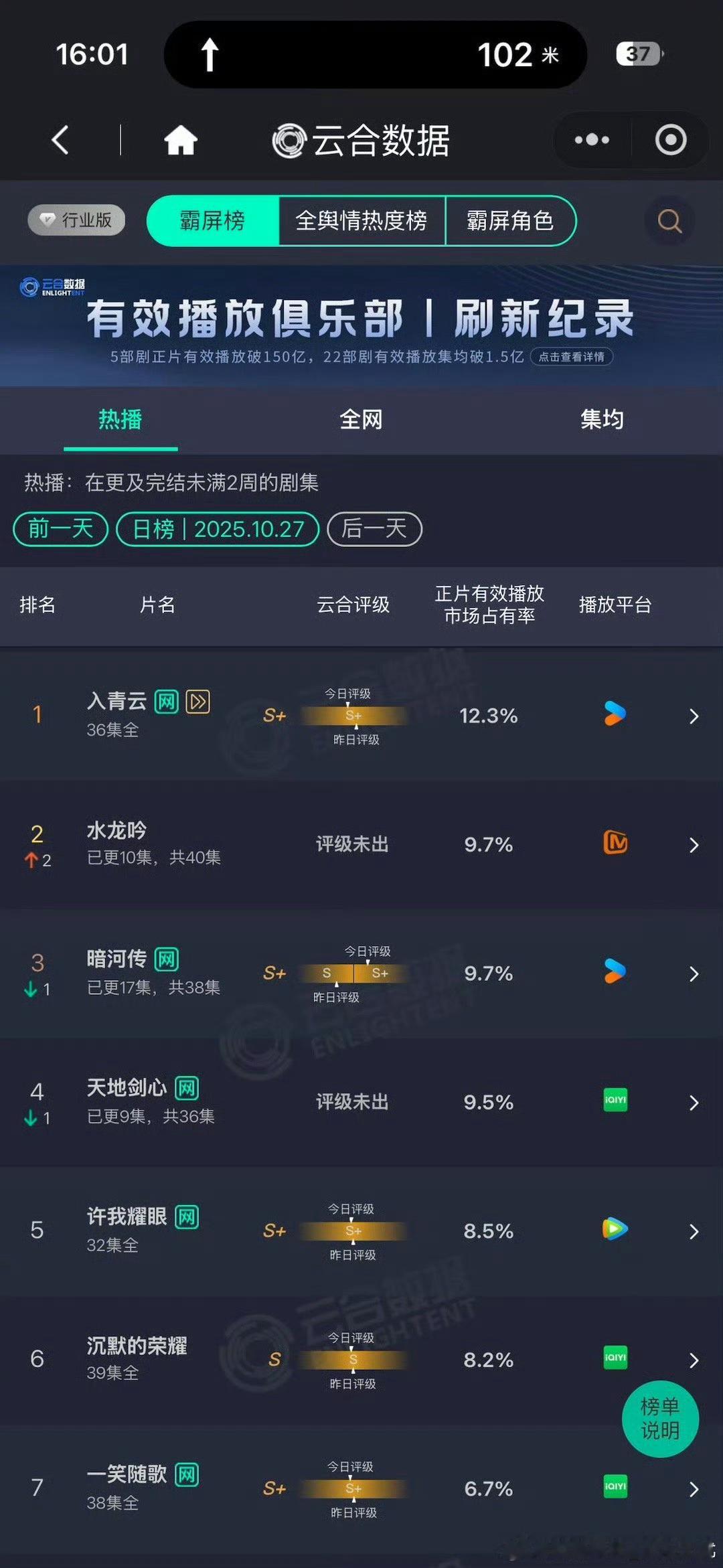Expand the details chevron on 入青云 row

pos(694,715)
